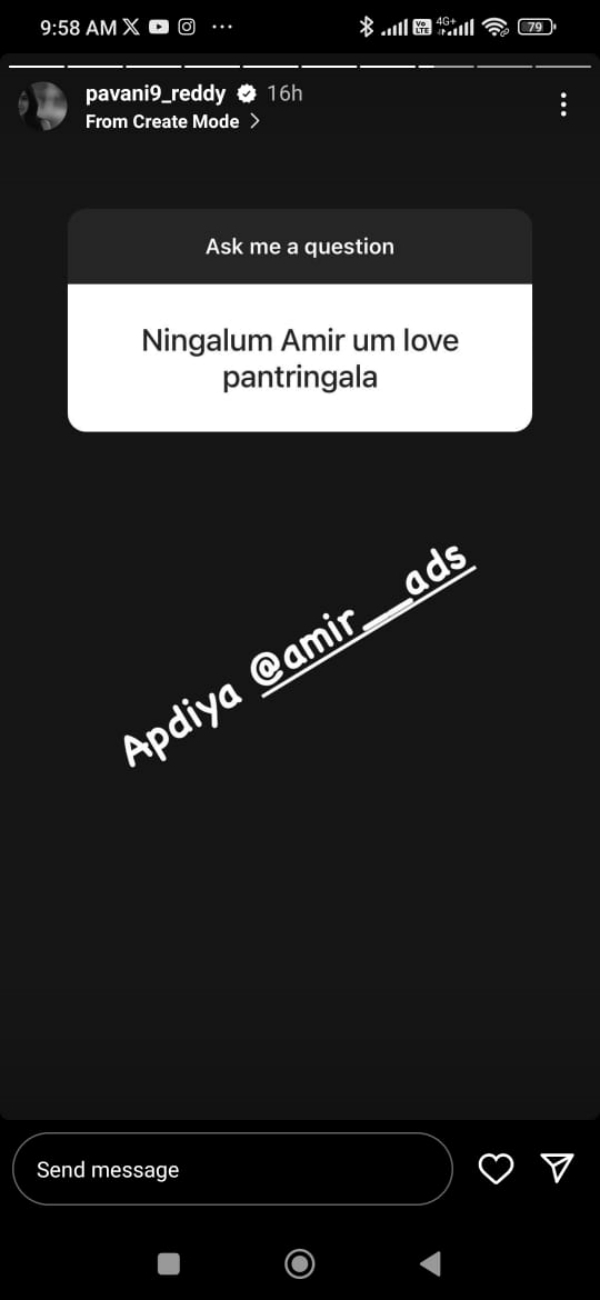The image size is (600, 1300).
Task: Go to the home screen
Action: coord(299,1263)
